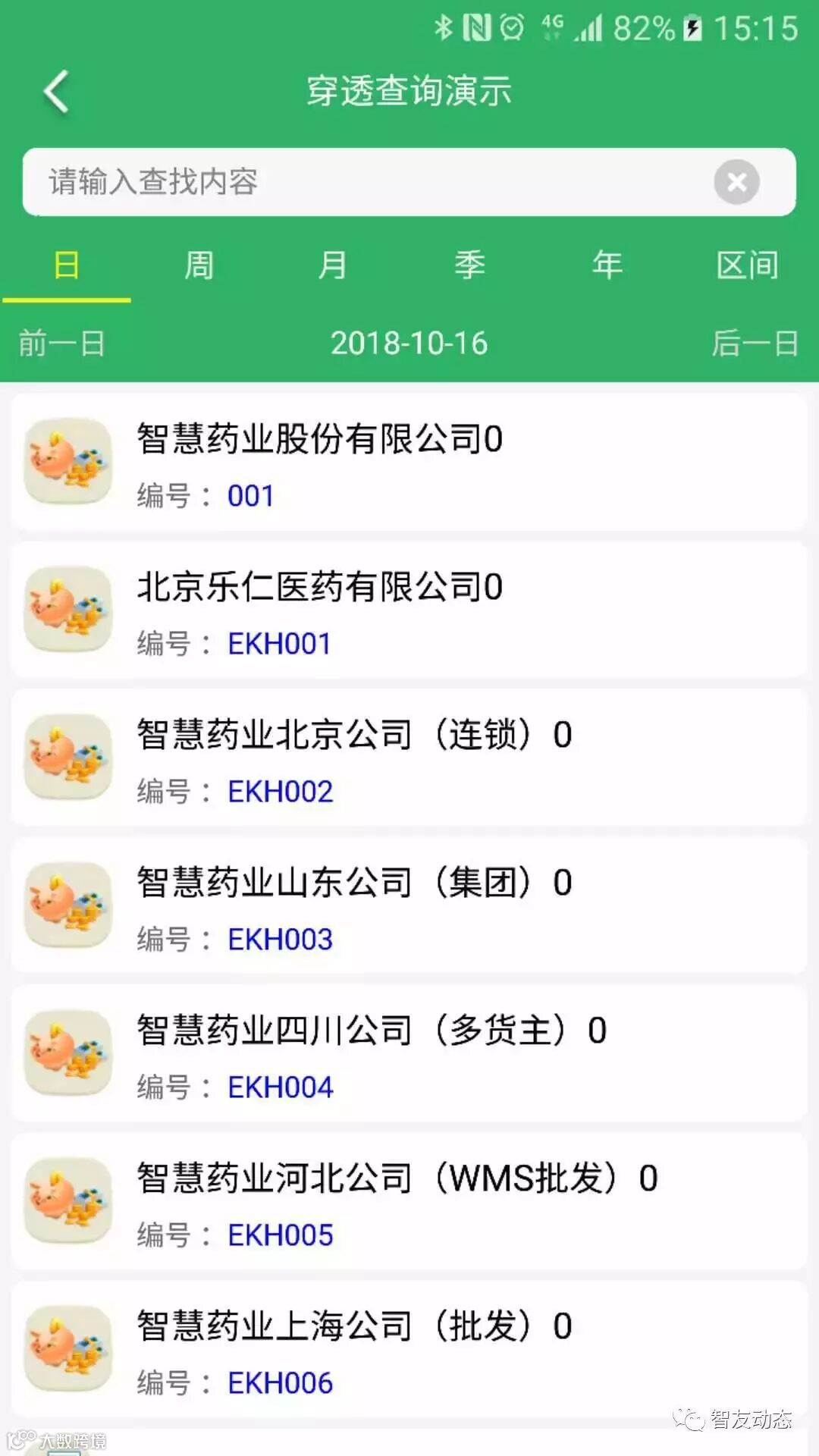
Task: Select 智慧药业上海公司（批发）row
Action: pos(409,1350)
